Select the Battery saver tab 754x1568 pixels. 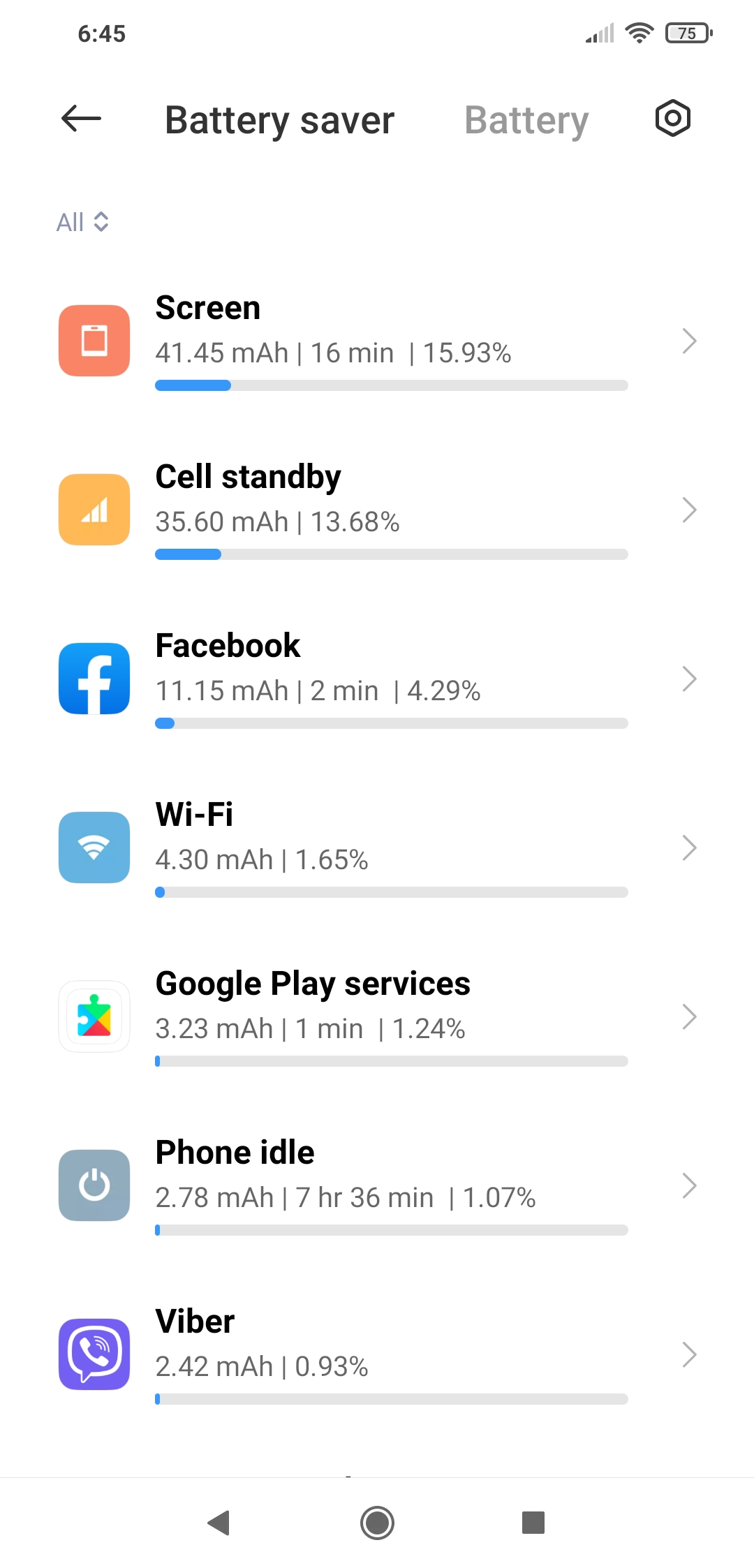pos(279,120)
